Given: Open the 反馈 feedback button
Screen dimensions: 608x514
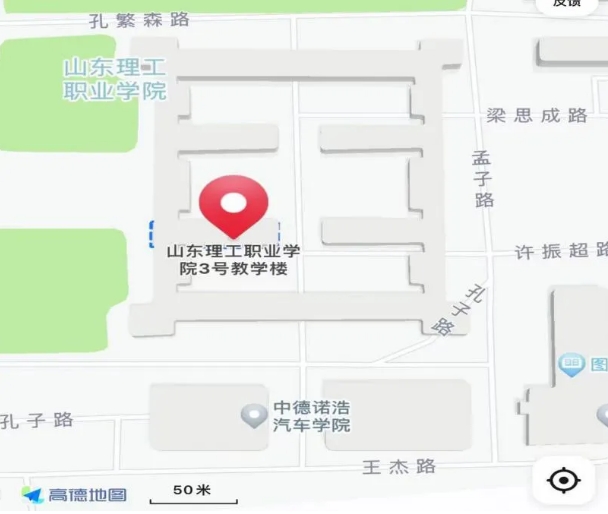Looking at the screenshot, I should pos(567,4).
